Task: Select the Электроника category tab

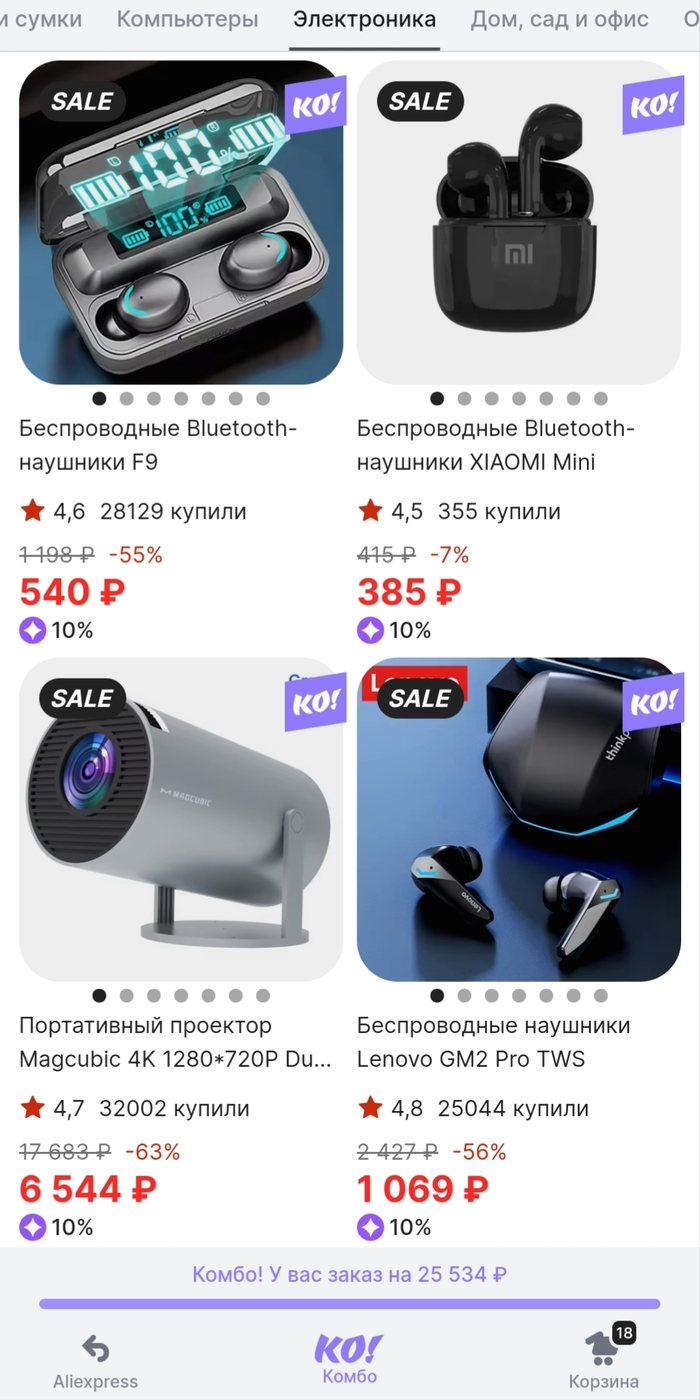Action: click(364, 19)
